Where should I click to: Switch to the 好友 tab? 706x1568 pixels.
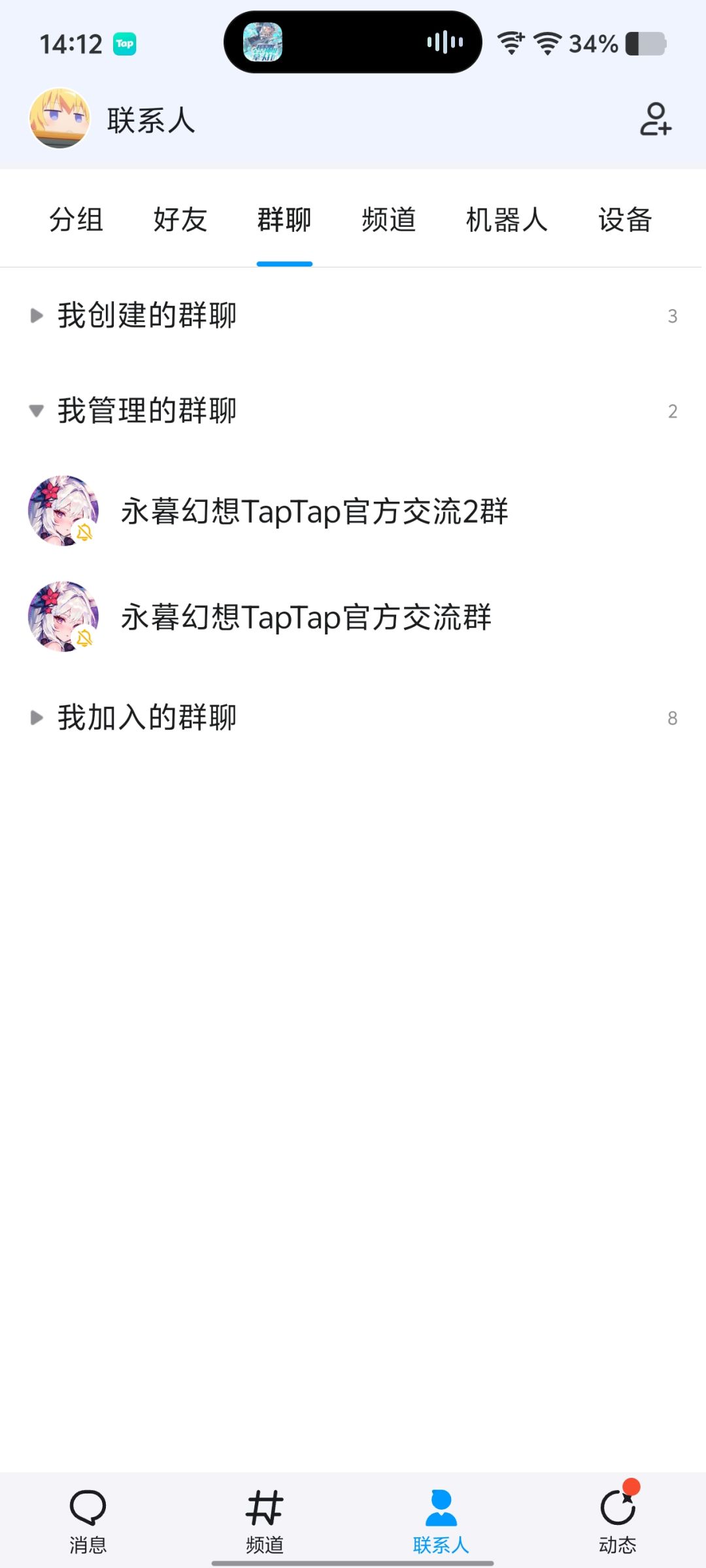(x=180, y=220)
